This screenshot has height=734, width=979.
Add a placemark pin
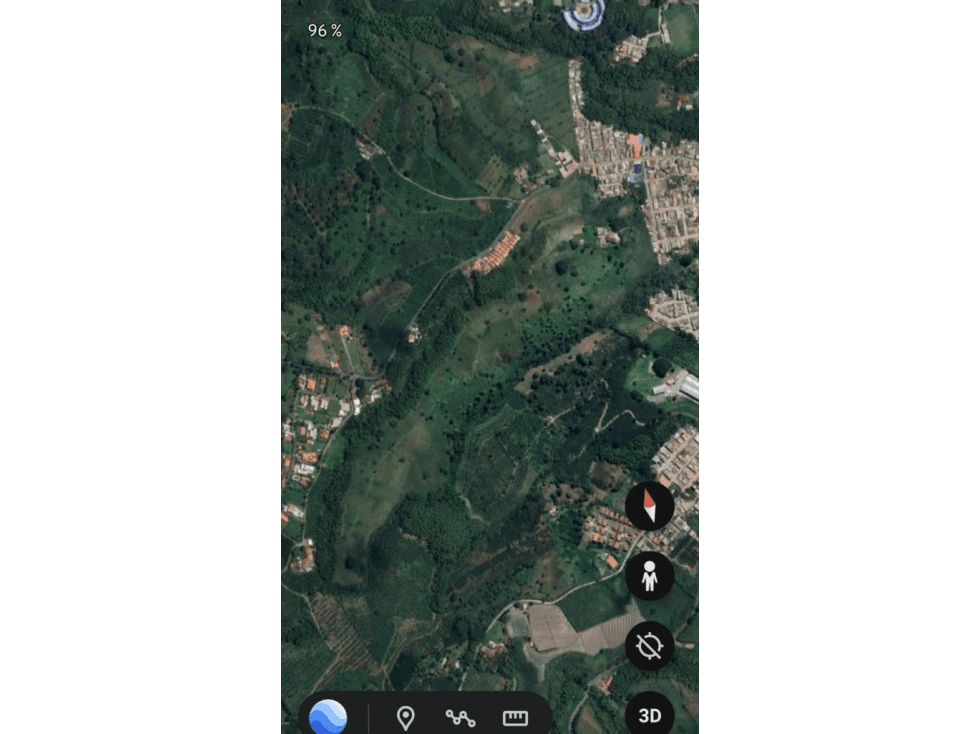click(x=405, y=717)
